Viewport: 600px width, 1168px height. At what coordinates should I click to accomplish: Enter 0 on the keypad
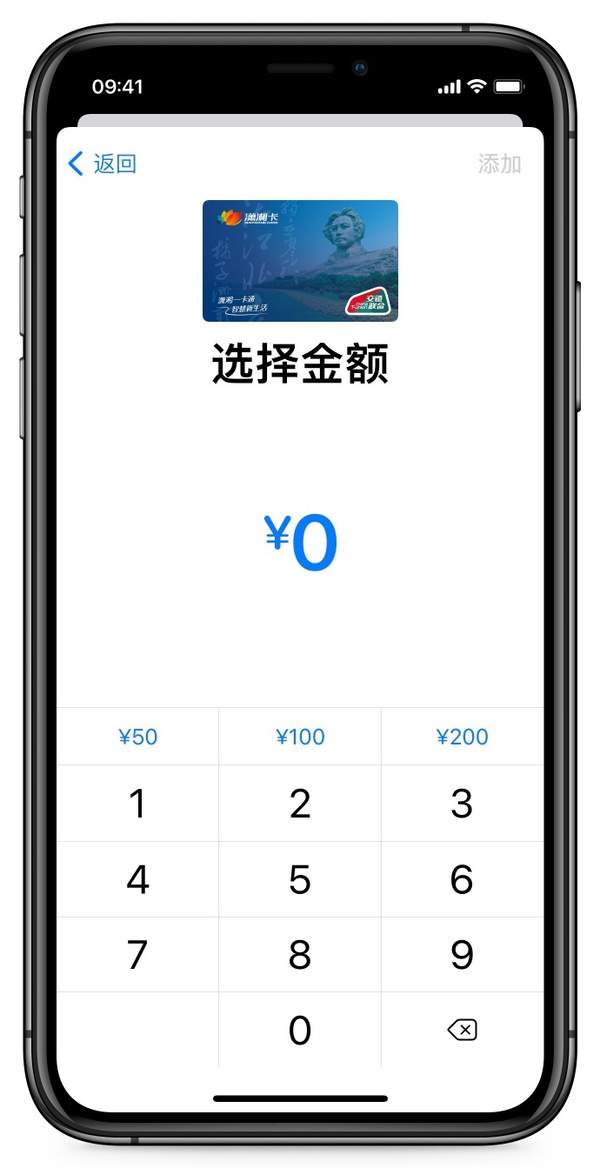point(300,1030)
